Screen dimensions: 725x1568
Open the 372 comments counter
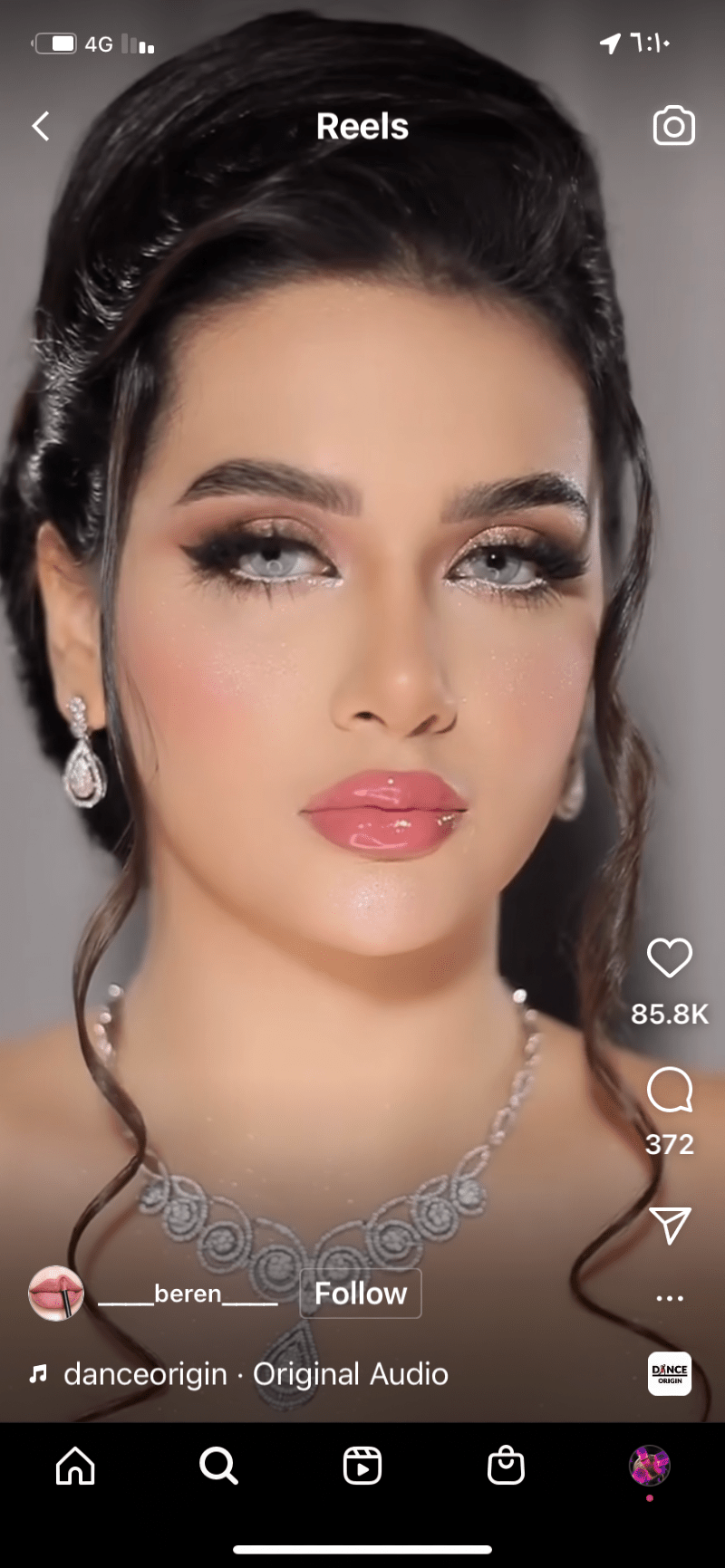pyautogui.click(x=669, y=1144)
